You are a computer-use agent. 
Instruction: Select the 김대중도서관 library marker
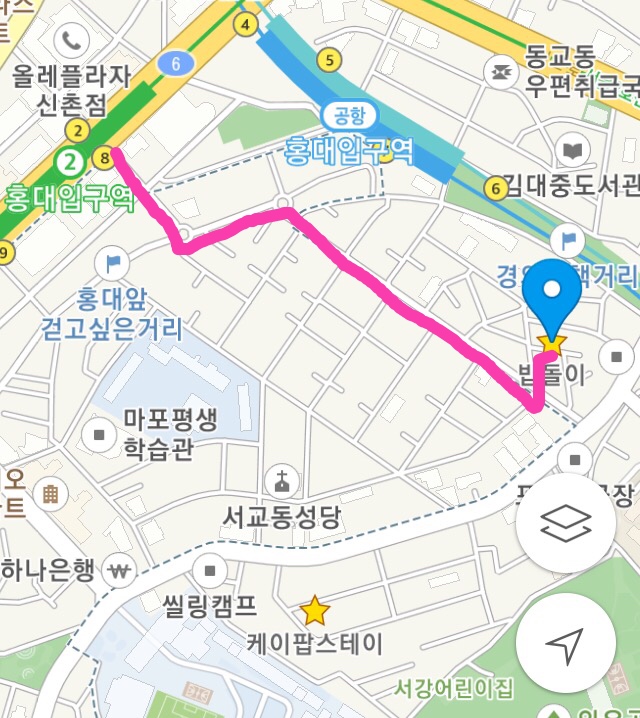pos(573,152)
